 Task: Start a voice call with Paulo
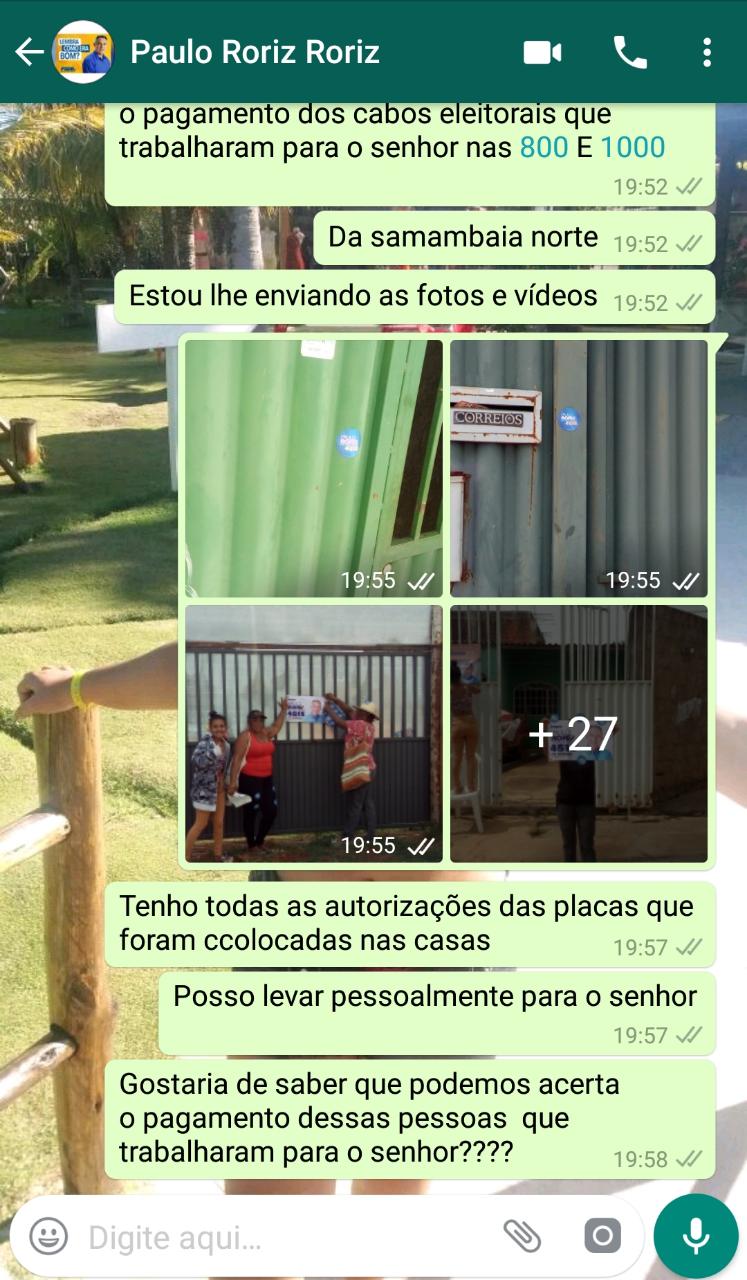click(x=630, y=52)
